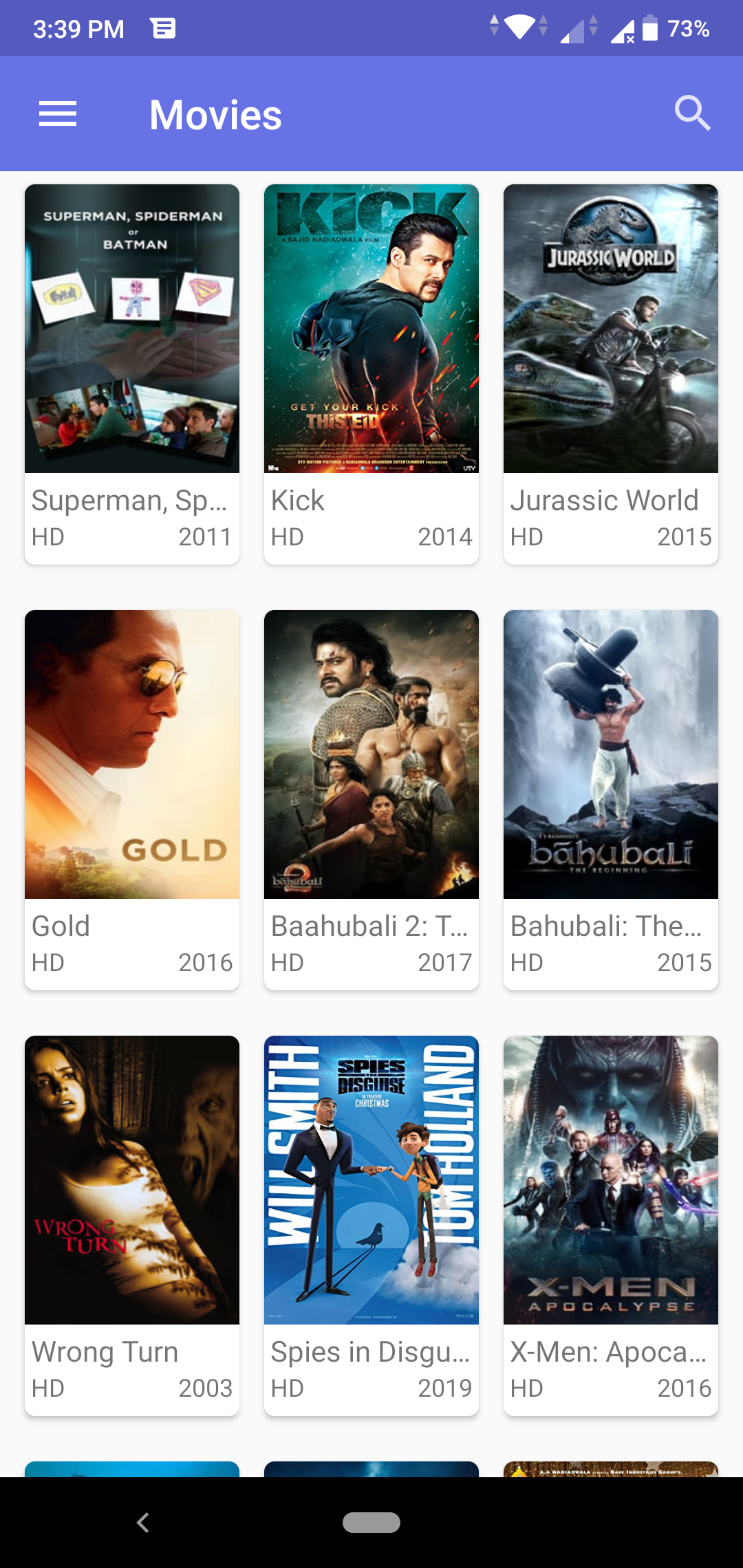Select the Jurassic World movie
743x1568 pixels.
(x=611, y=375)
